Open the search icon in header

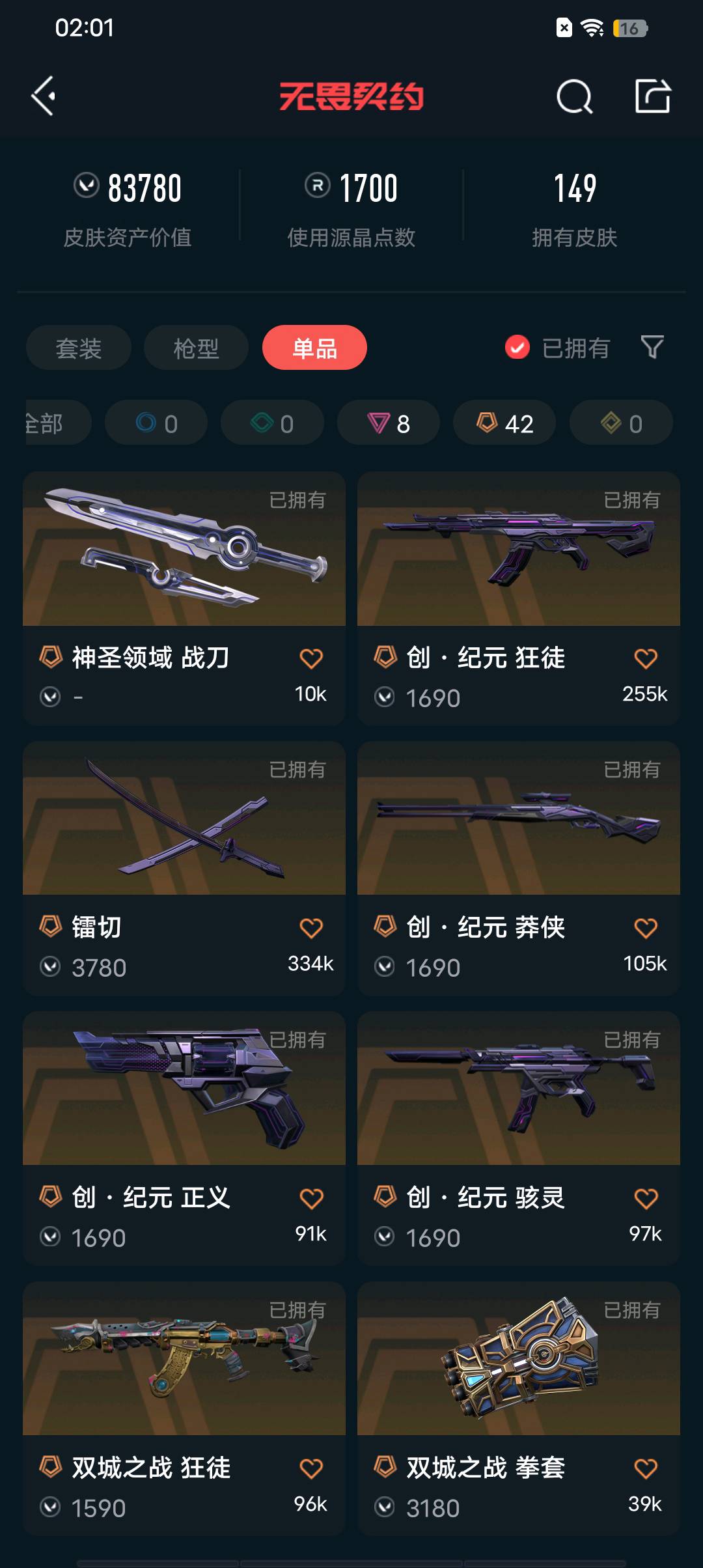574,98
